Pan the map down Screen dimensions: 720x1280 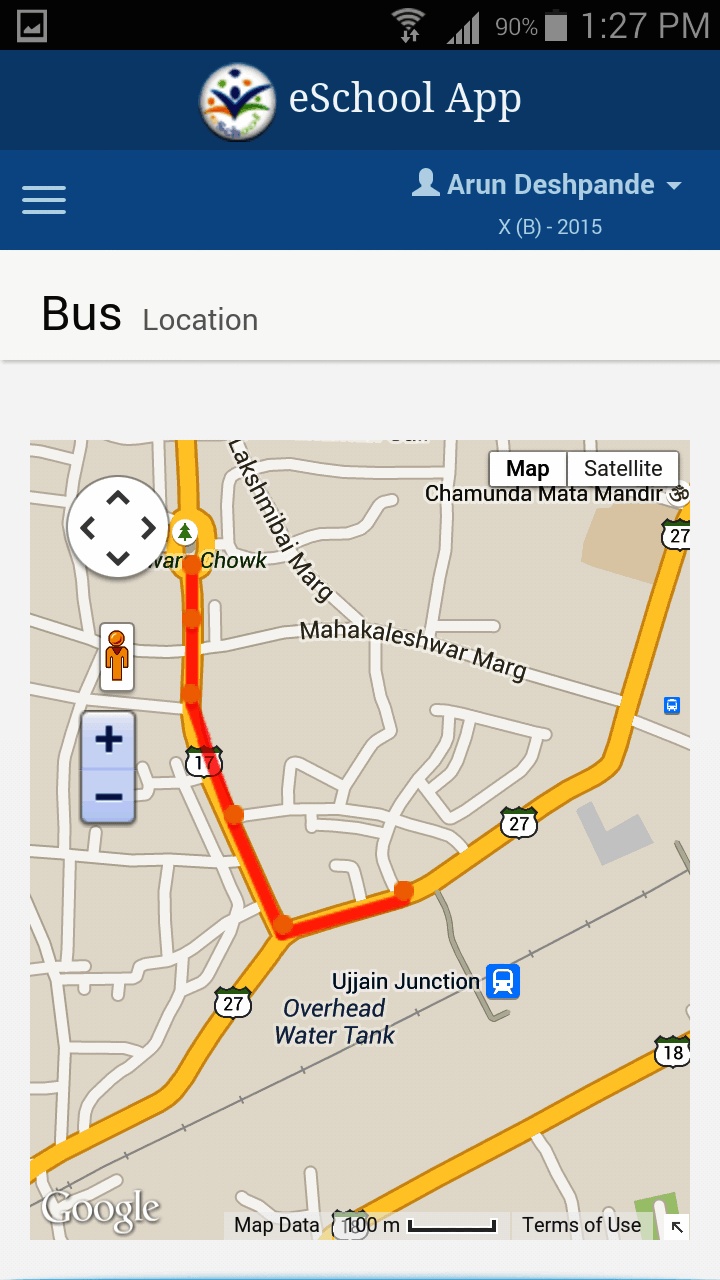click(118, 557)
